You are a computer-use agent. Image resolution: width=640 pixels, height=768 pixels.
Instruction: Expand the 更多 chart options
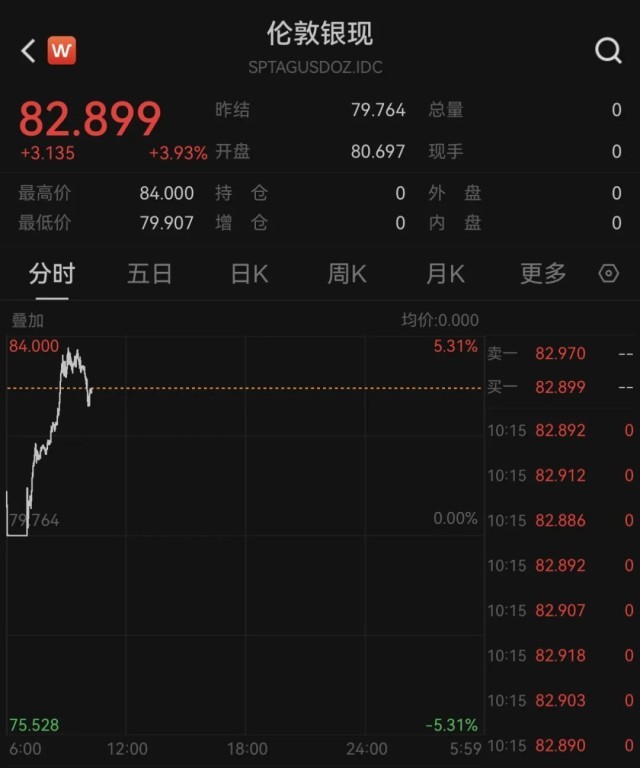click(543, 274)
